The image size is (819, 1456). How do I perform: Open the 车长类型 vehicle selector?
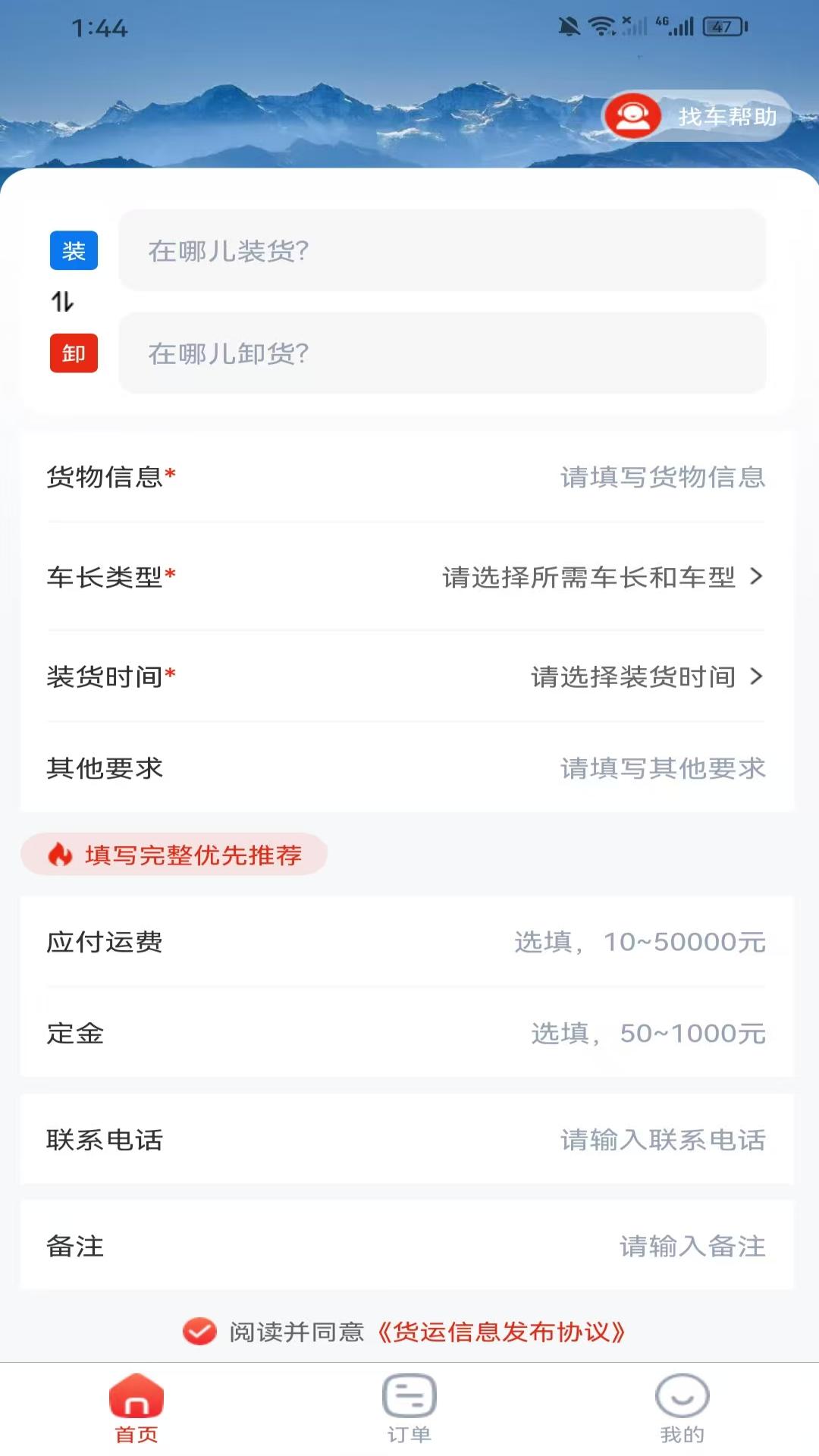(601, 577)
